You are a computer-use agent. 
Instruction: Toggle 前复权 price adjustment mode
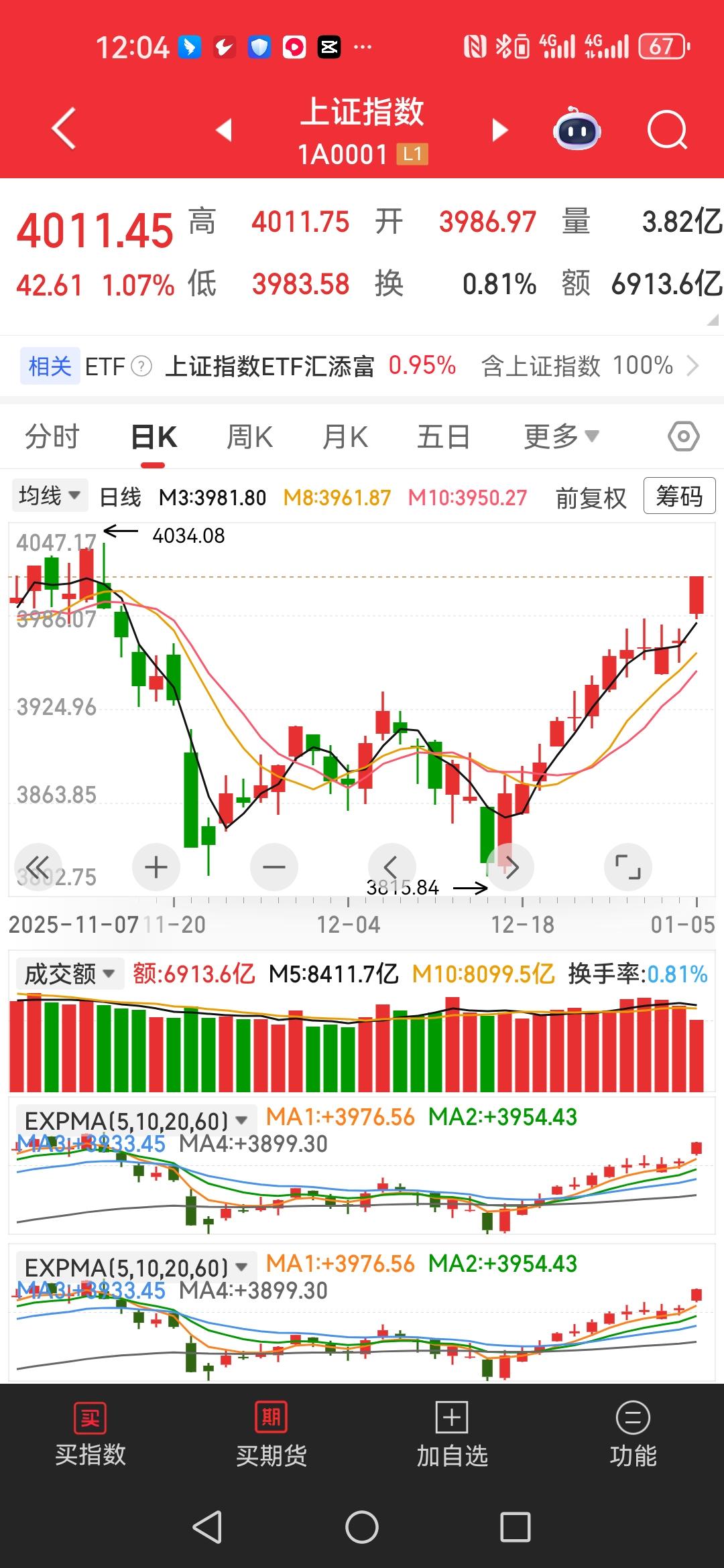tap(591, 497)
